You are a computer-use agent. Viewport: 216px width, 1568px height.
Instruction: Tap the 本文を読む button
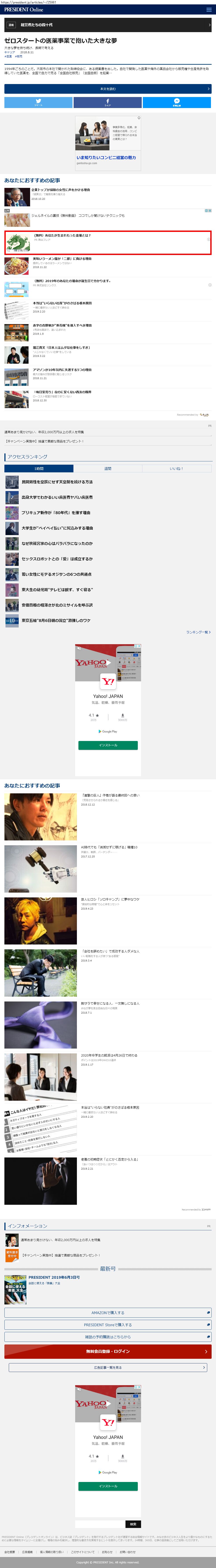pyautogui.click(x=108, y=89)
